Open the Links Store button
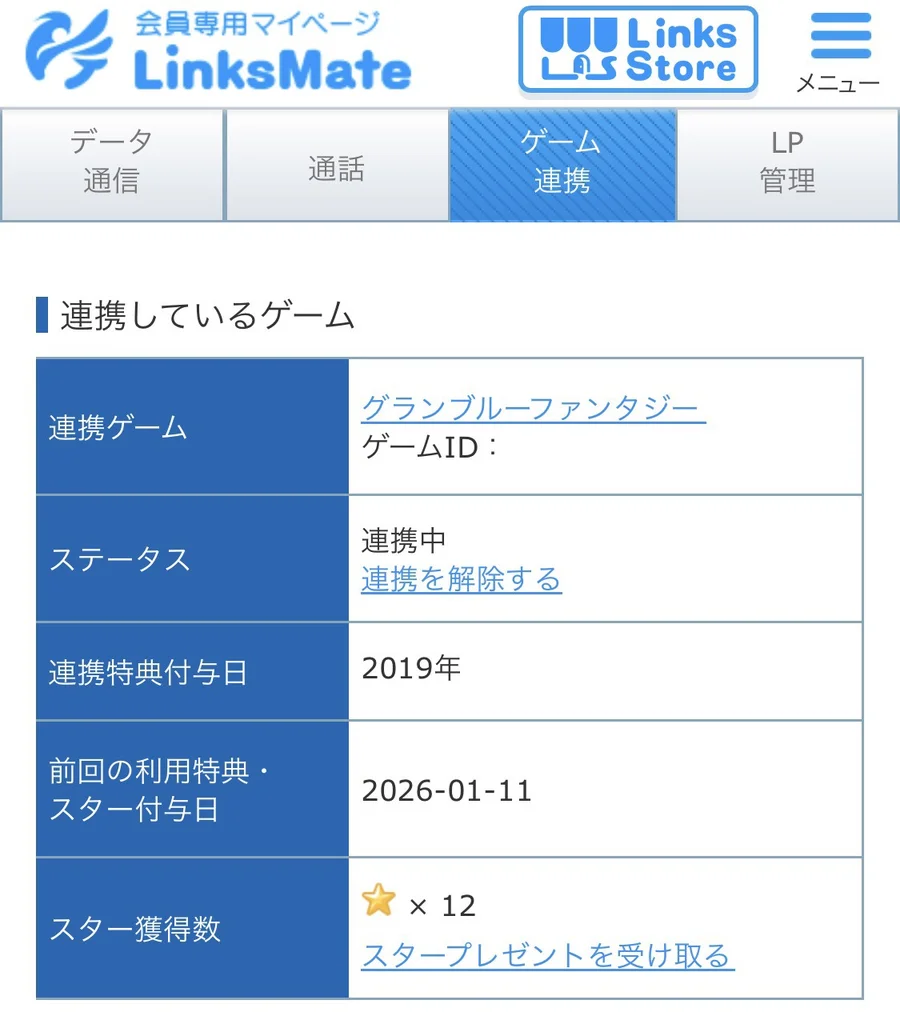Viewport: 900px width, 1012px height. tap(638, 50)
